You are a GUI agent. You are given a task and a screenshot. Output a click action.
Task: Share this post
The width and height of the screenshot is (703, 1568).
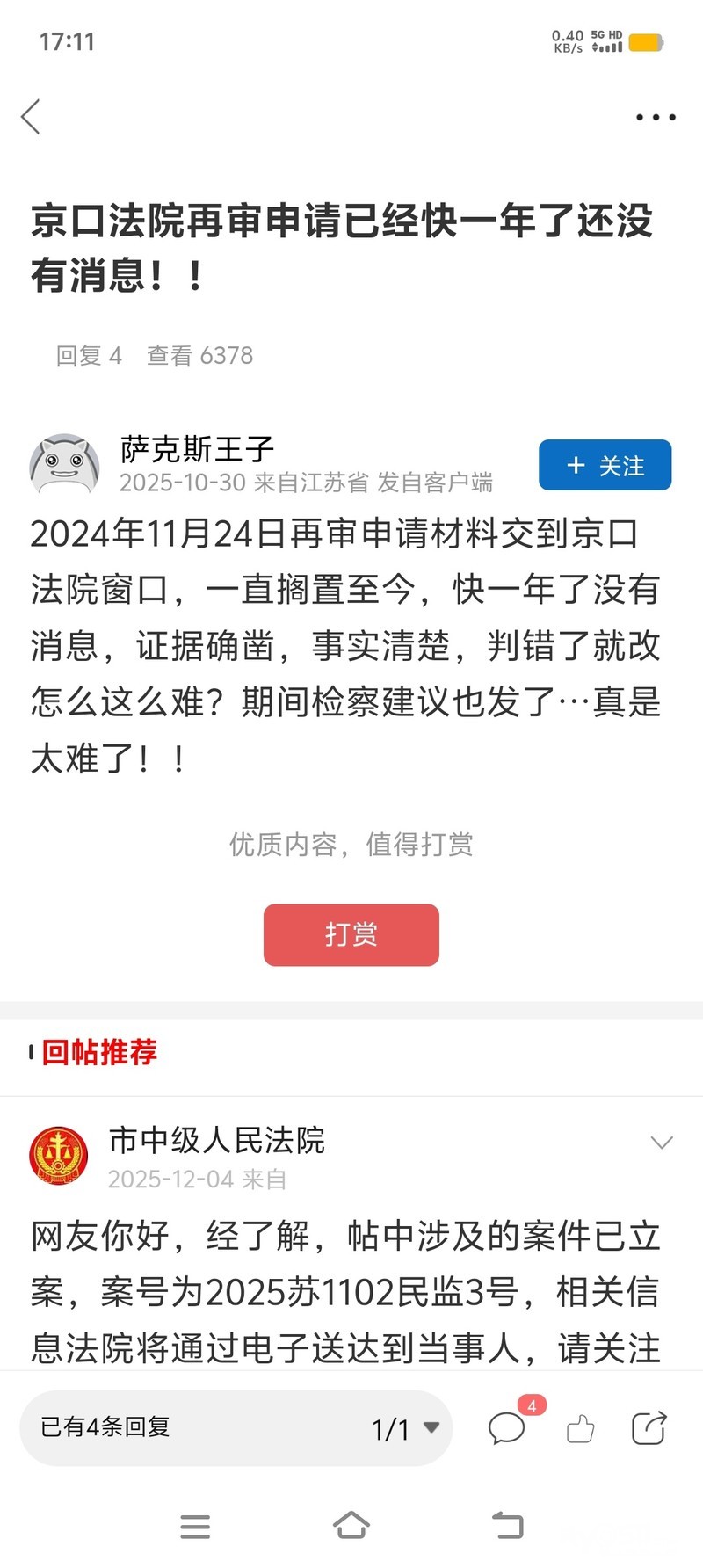coord(649,1428)
